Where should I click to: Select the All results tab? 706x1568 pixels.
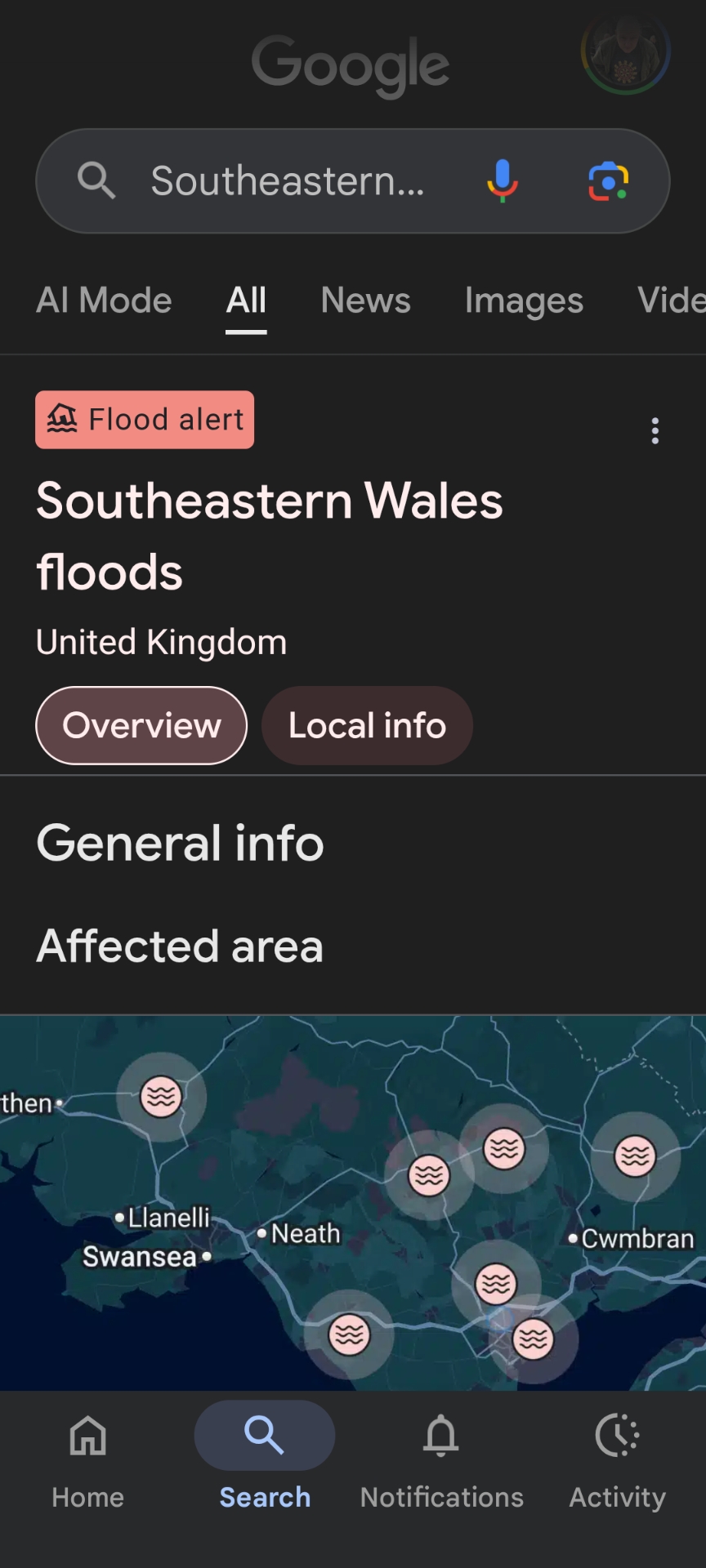click(x=246, y=301)
